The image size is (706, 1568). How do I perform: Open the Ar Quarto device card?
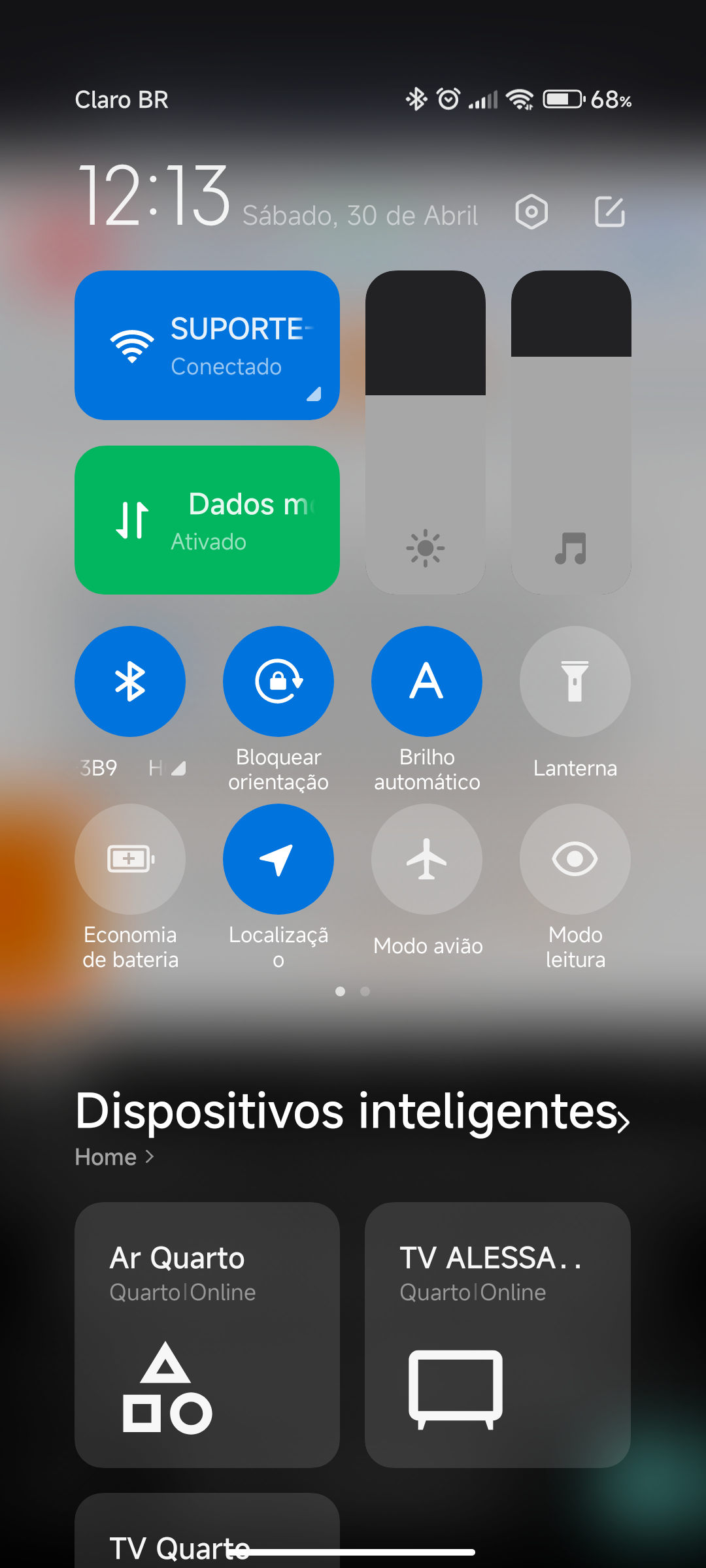pos(207,1335)
